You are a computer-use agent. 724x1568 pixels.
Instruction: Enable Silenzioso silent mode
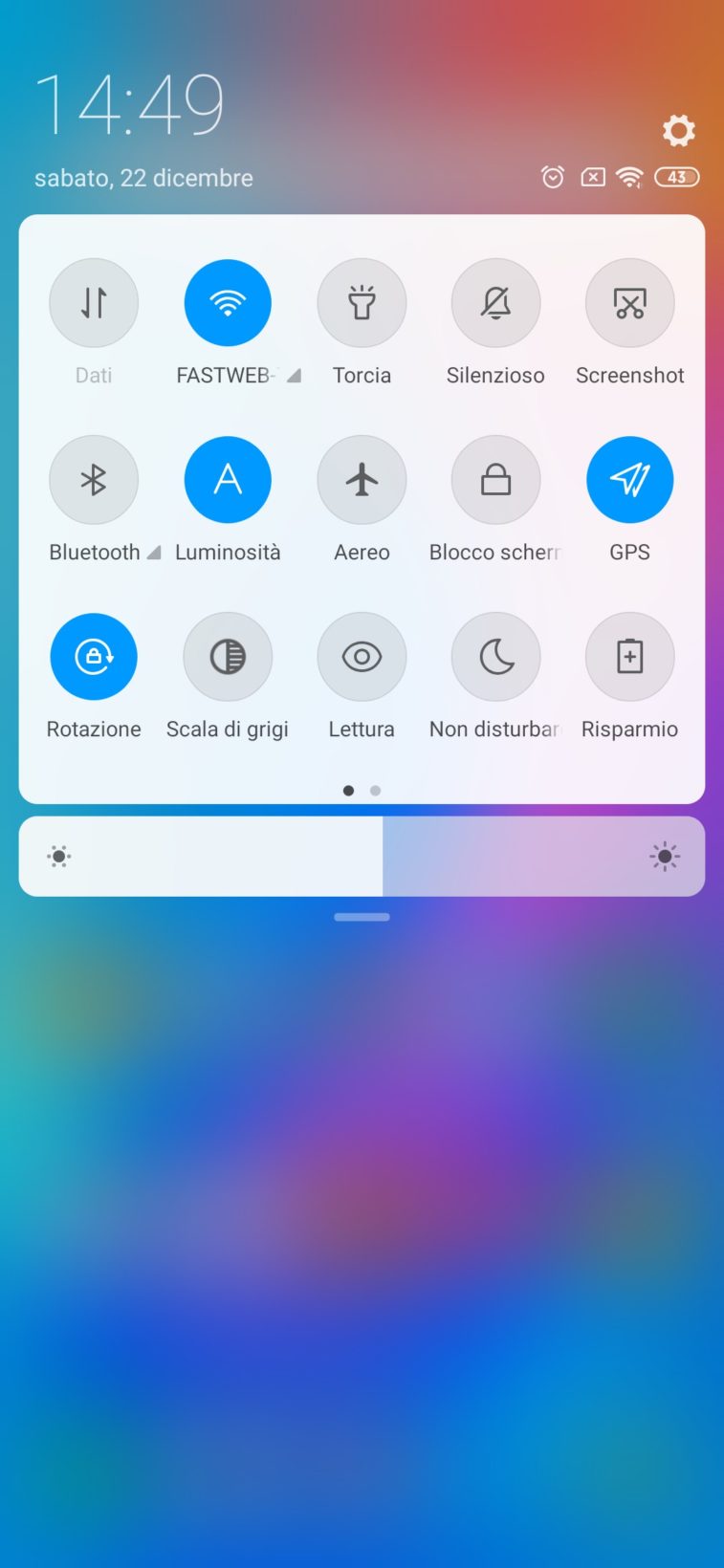[495, 303]
